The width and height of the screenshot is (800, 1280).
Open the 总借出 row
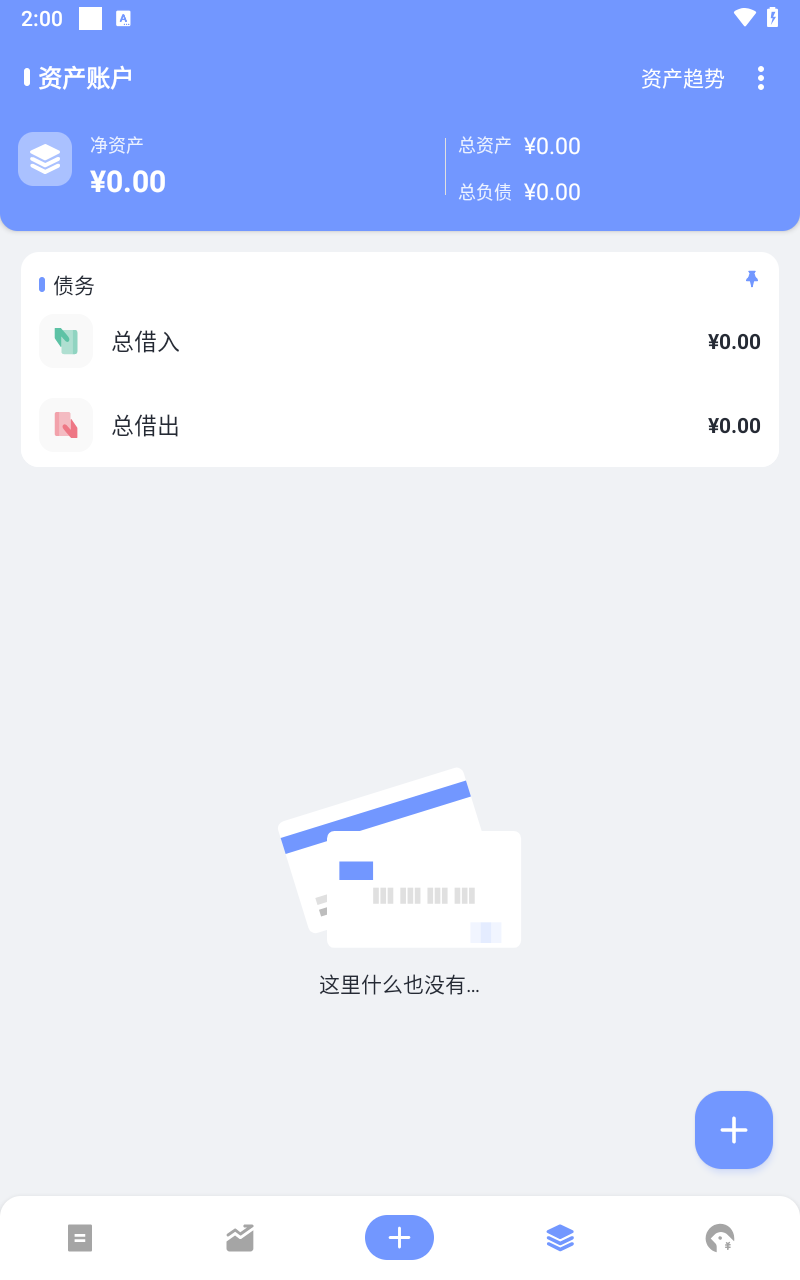click(x=400, y=426)
